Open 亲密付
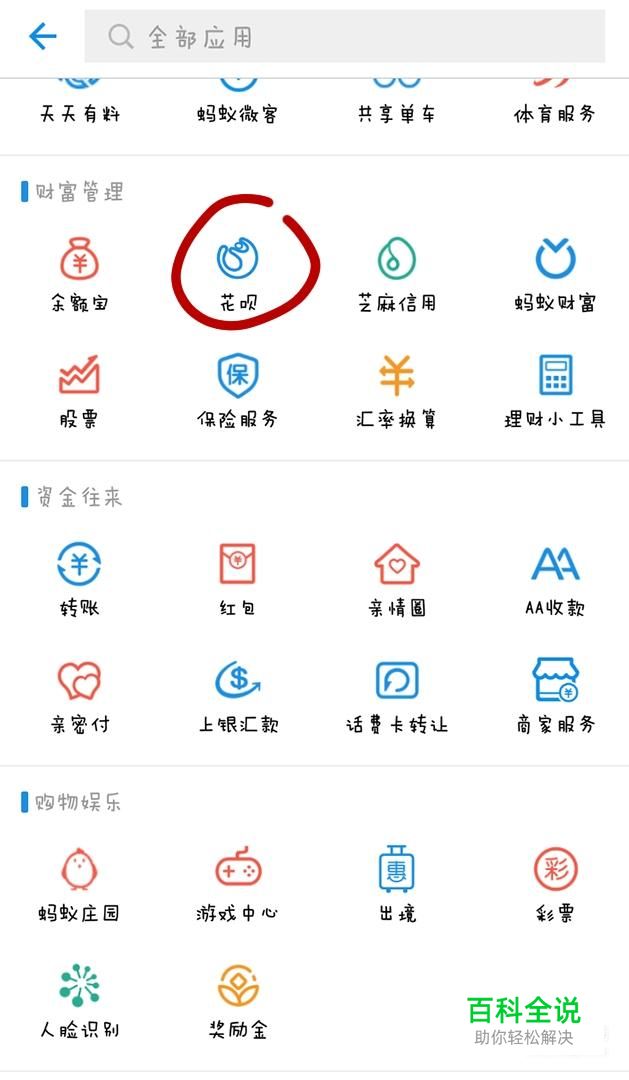Viewport: 629px width, 1080px height. point(79,696)
